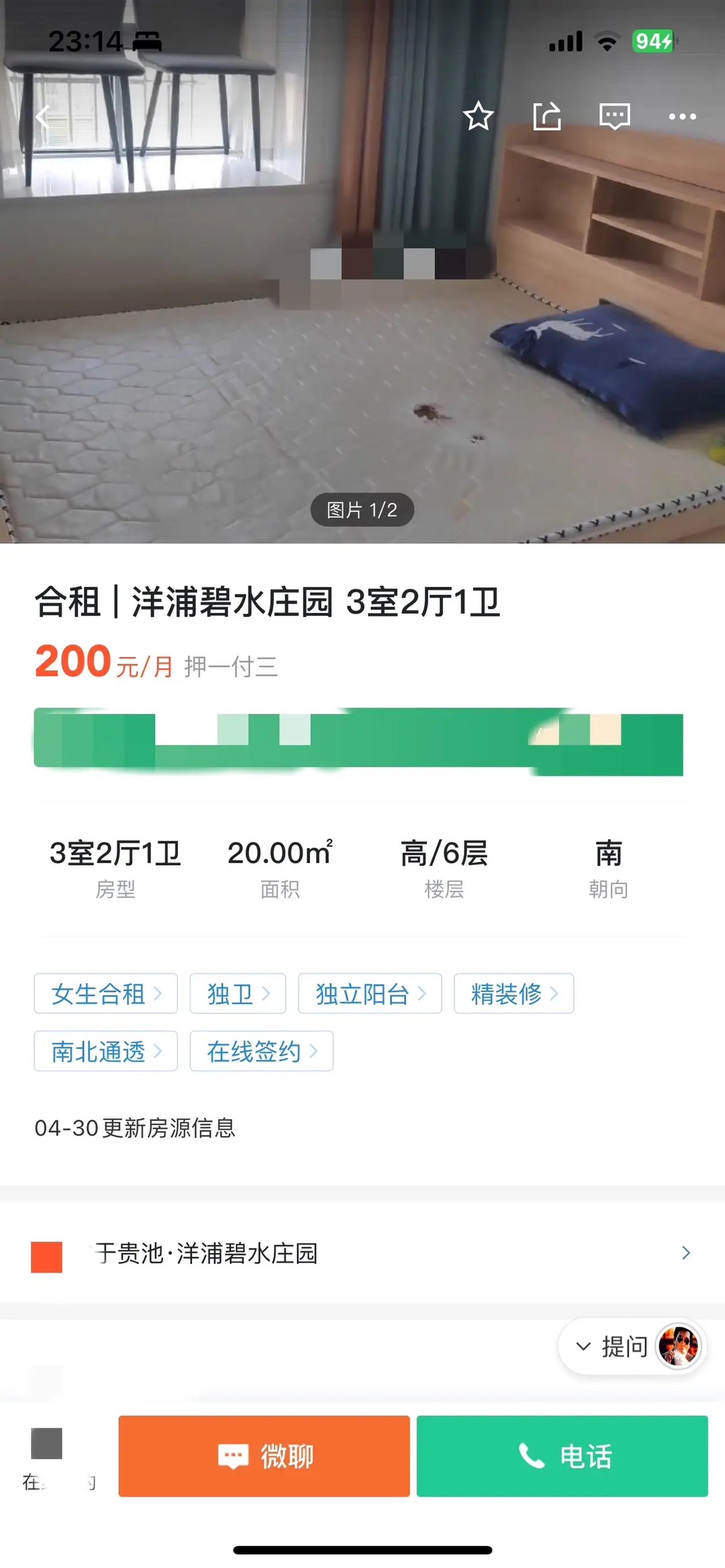Tap the 独立阳台 tag chip

pyautogui.click(x=370, y=993)
